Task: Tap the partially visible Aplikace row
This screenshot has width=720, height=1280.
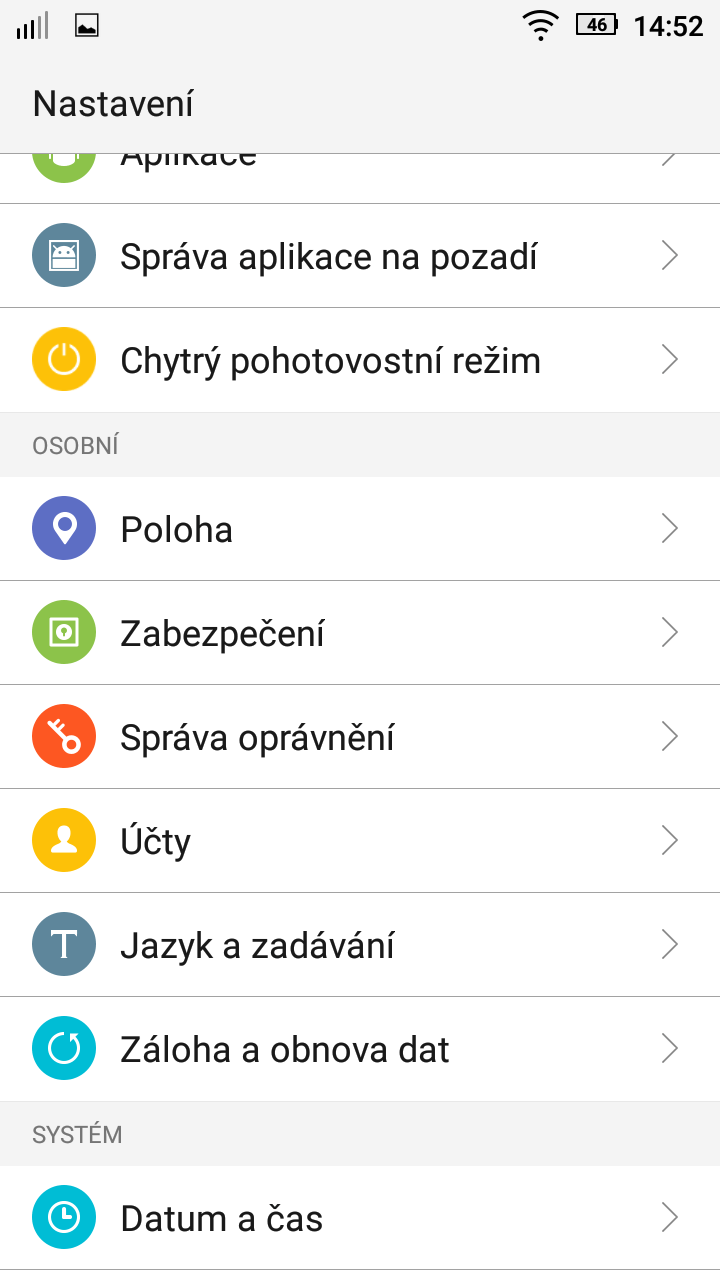Action: point(360,178)
